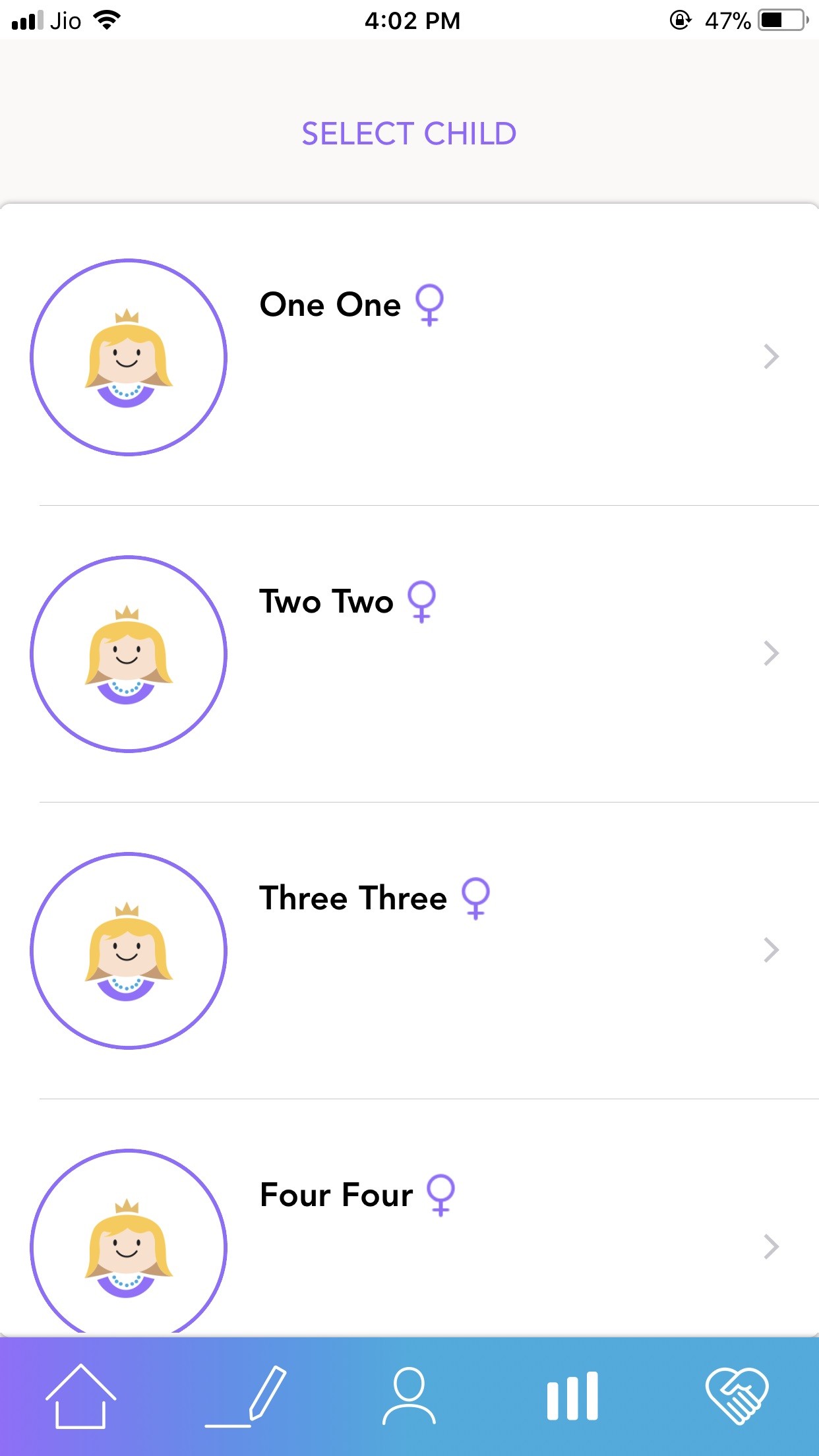
Task: Select the child One One
Action: pos(409,357)
